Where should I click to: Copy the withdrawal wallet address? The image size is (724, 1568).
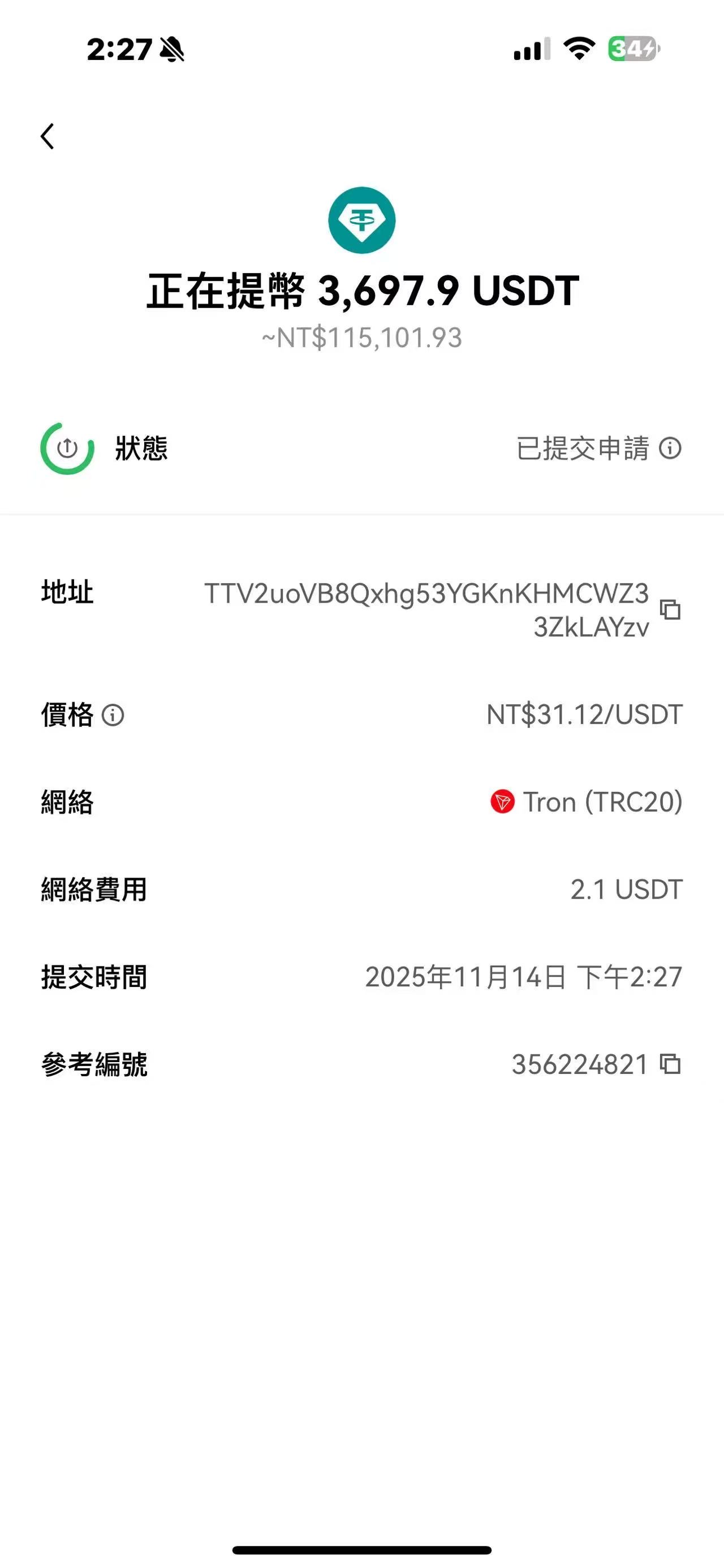670,609
